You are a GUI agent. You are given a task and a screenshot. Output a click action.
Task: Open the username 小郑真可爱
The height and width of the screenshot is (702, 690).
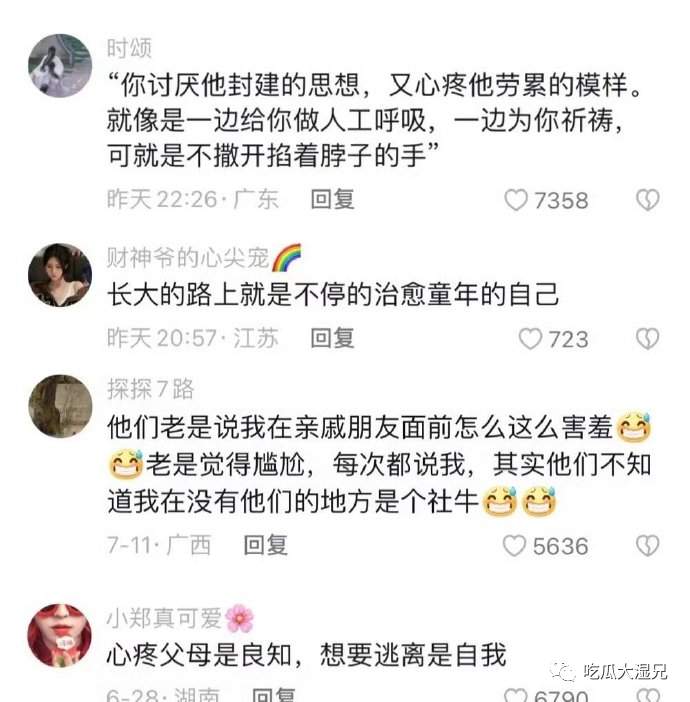pos(164,617)
